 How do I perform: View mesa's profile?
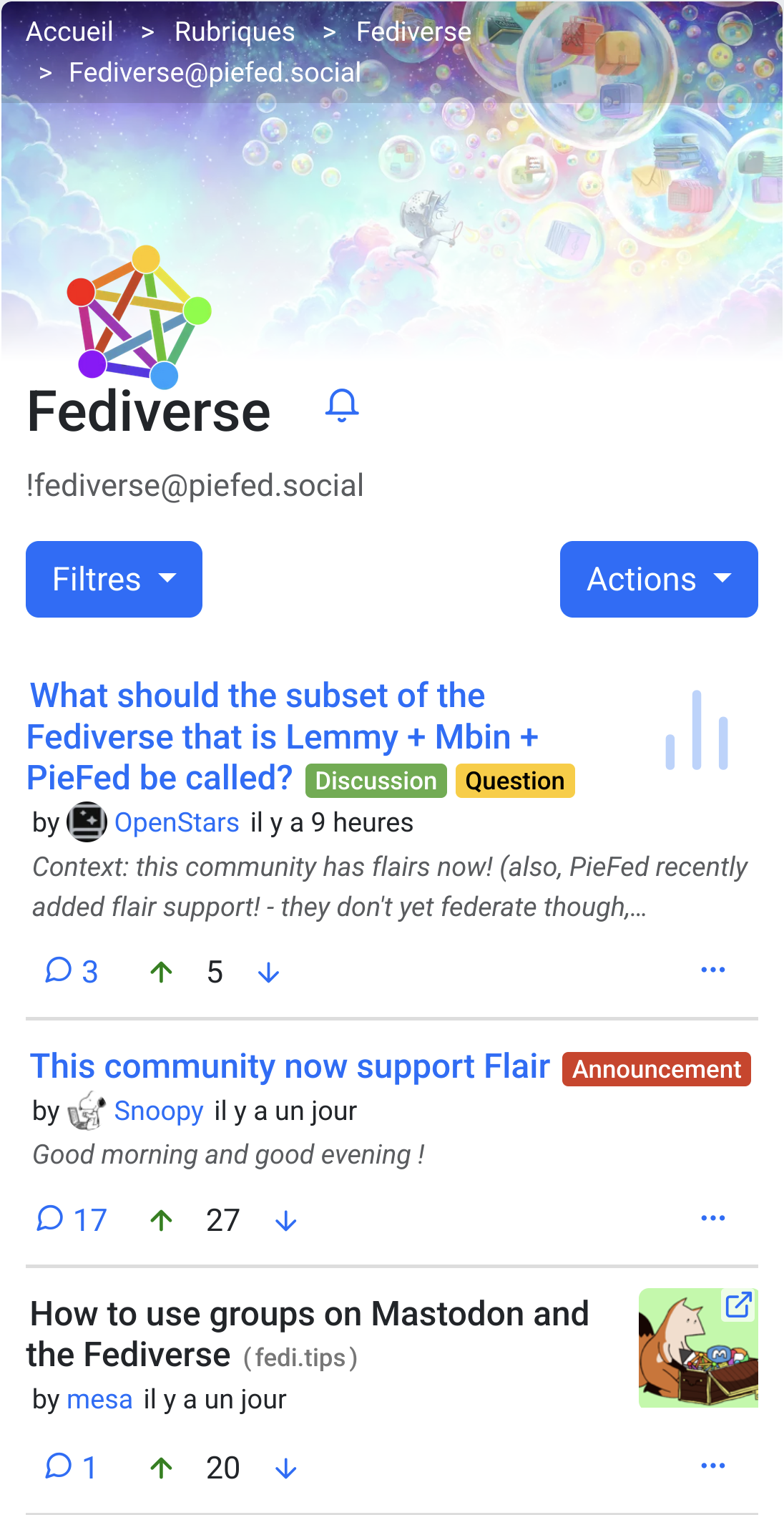click(x=99, y=1399)
